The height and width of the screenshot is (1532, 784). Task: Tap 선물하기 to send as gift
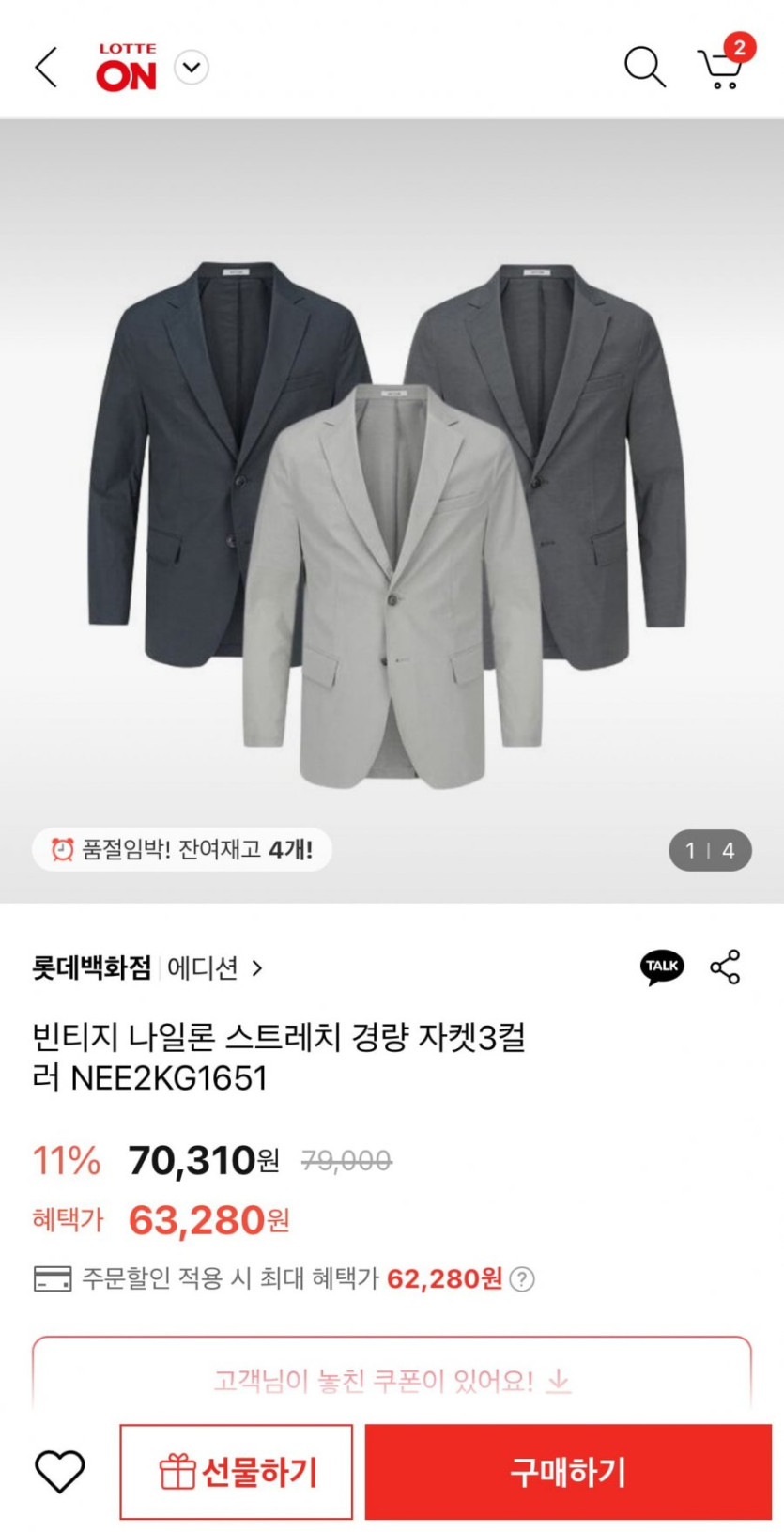point(237,1471)
